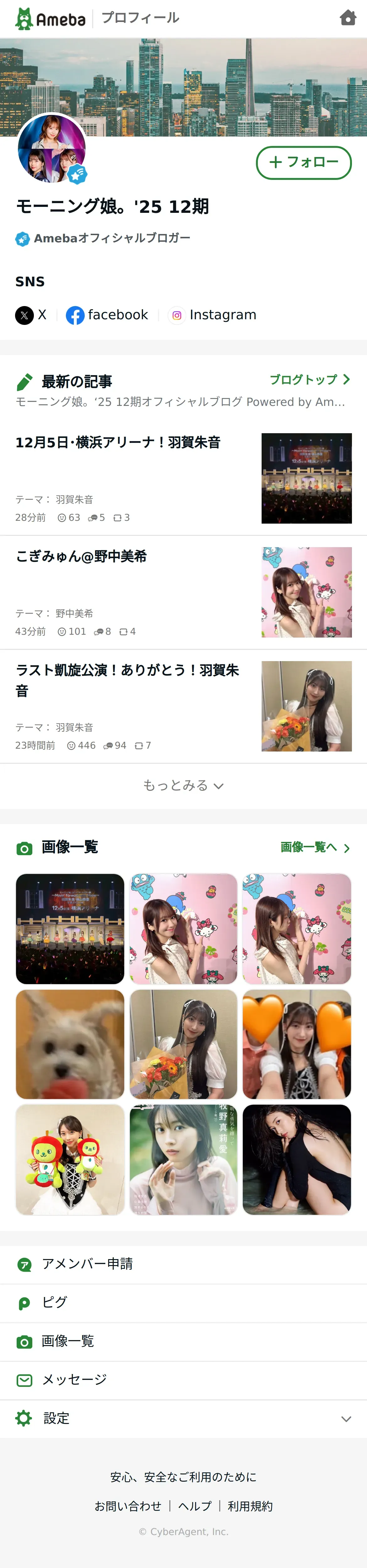Image resolution: width=367 pixels, height=1568 pixels.
Task: Expand more articles with もっとみる
Action: click(183, 785)
